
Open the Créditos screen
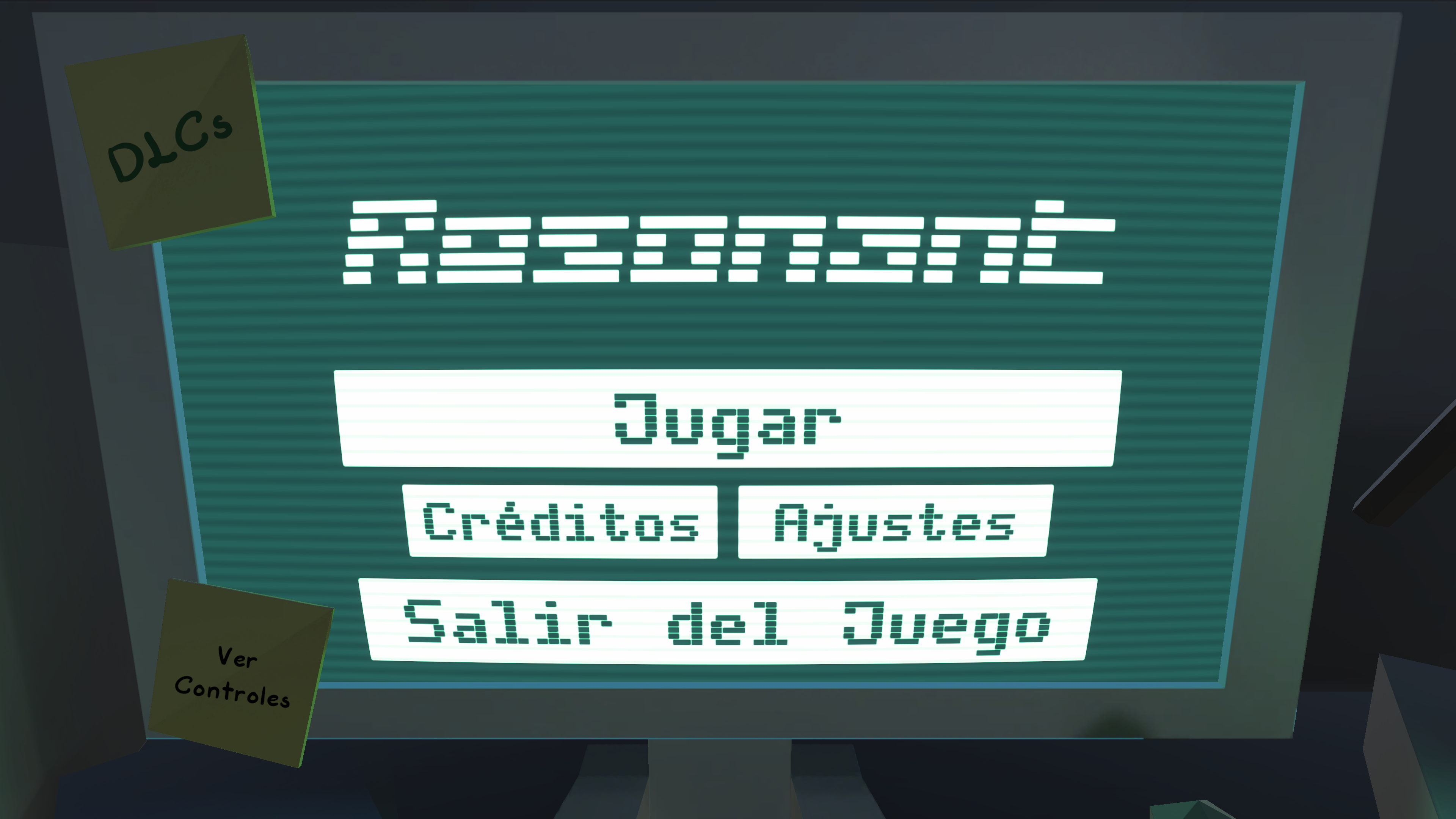click(561, 521)
